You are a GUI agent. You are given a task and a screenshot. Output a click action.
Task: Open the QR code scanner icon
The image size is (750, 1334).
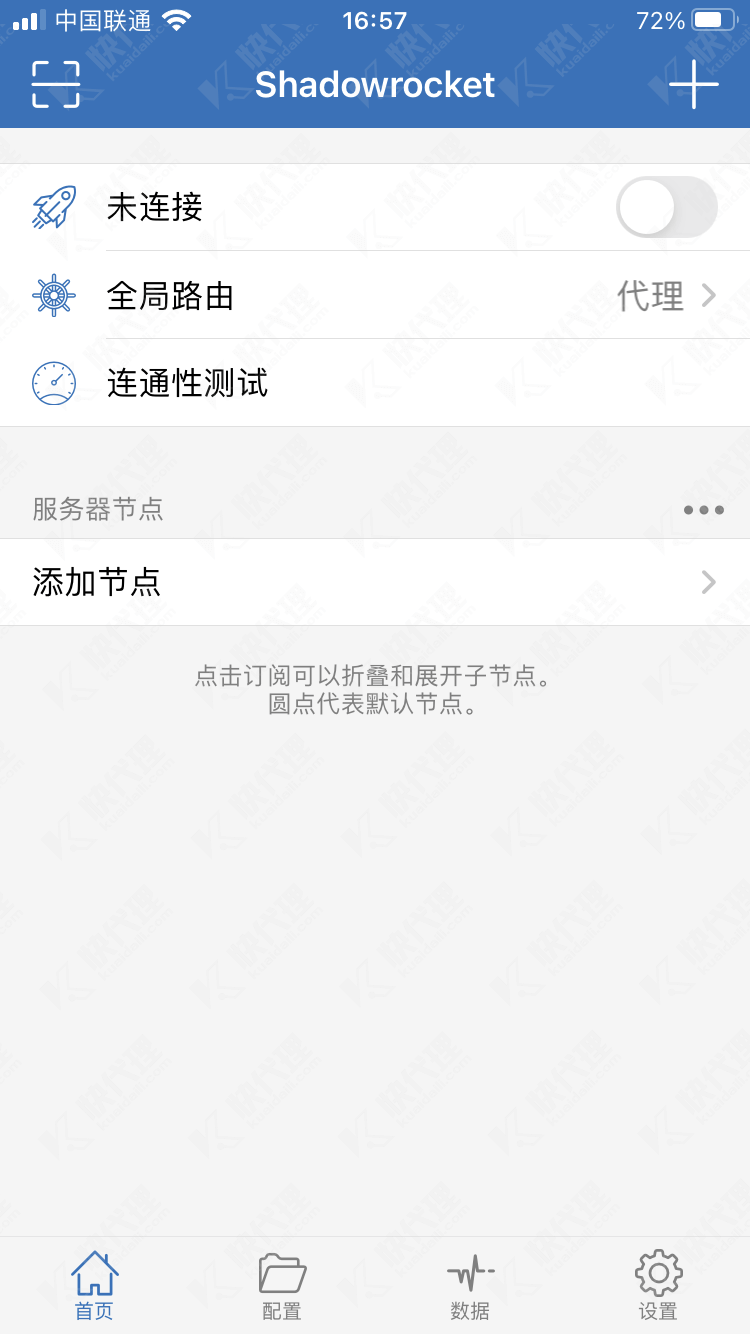tap(55, 84)
